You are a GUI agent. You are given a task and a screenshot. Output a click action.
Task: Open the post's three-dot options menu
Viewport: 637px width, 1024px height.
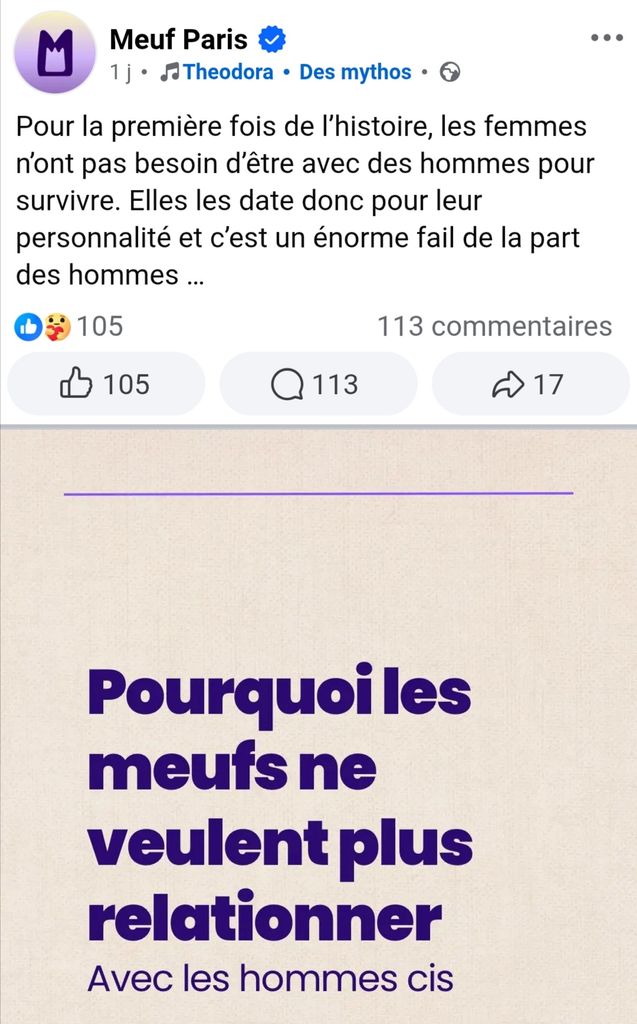point(606,38)
